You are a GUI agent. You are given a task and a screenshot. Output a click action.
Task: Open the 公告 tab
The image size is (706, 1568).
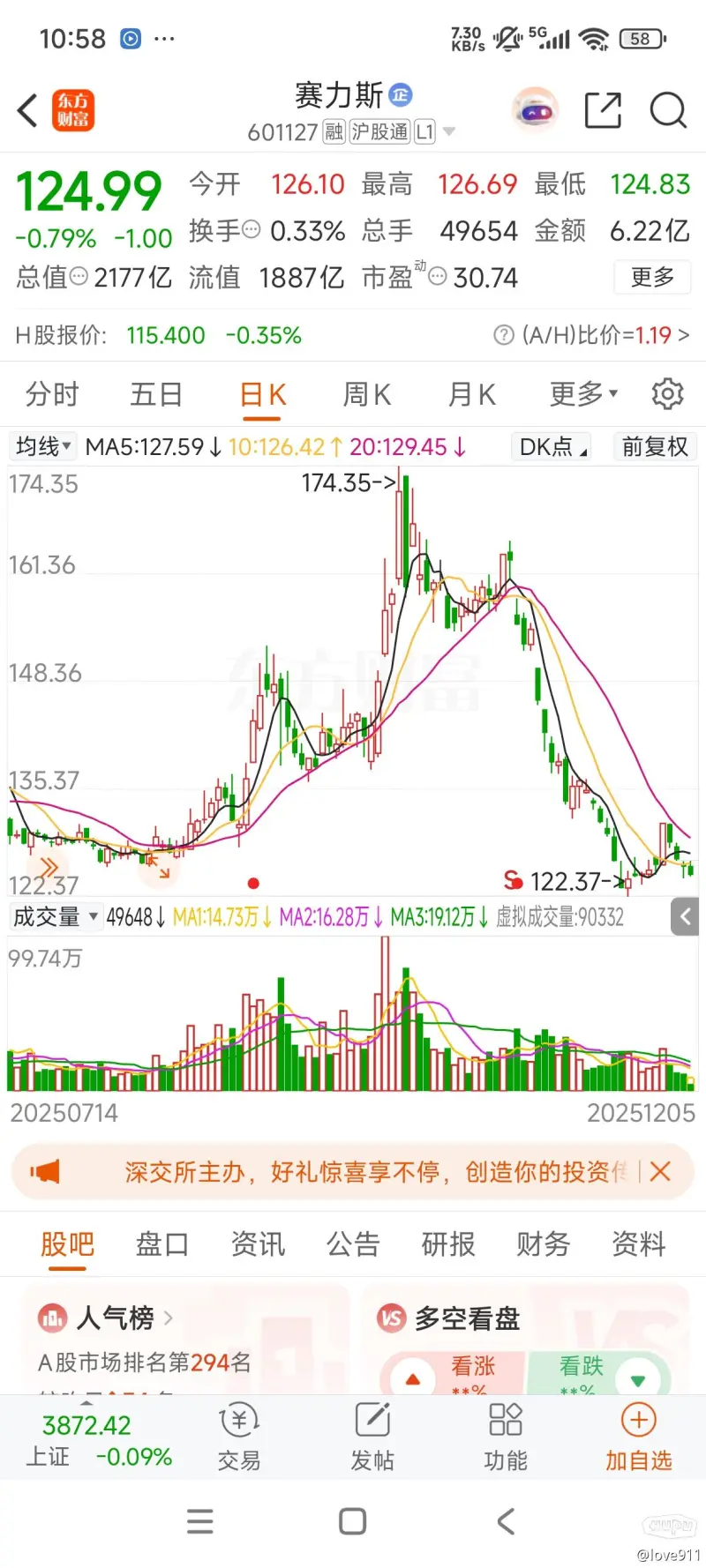[x=353, y=1244]
